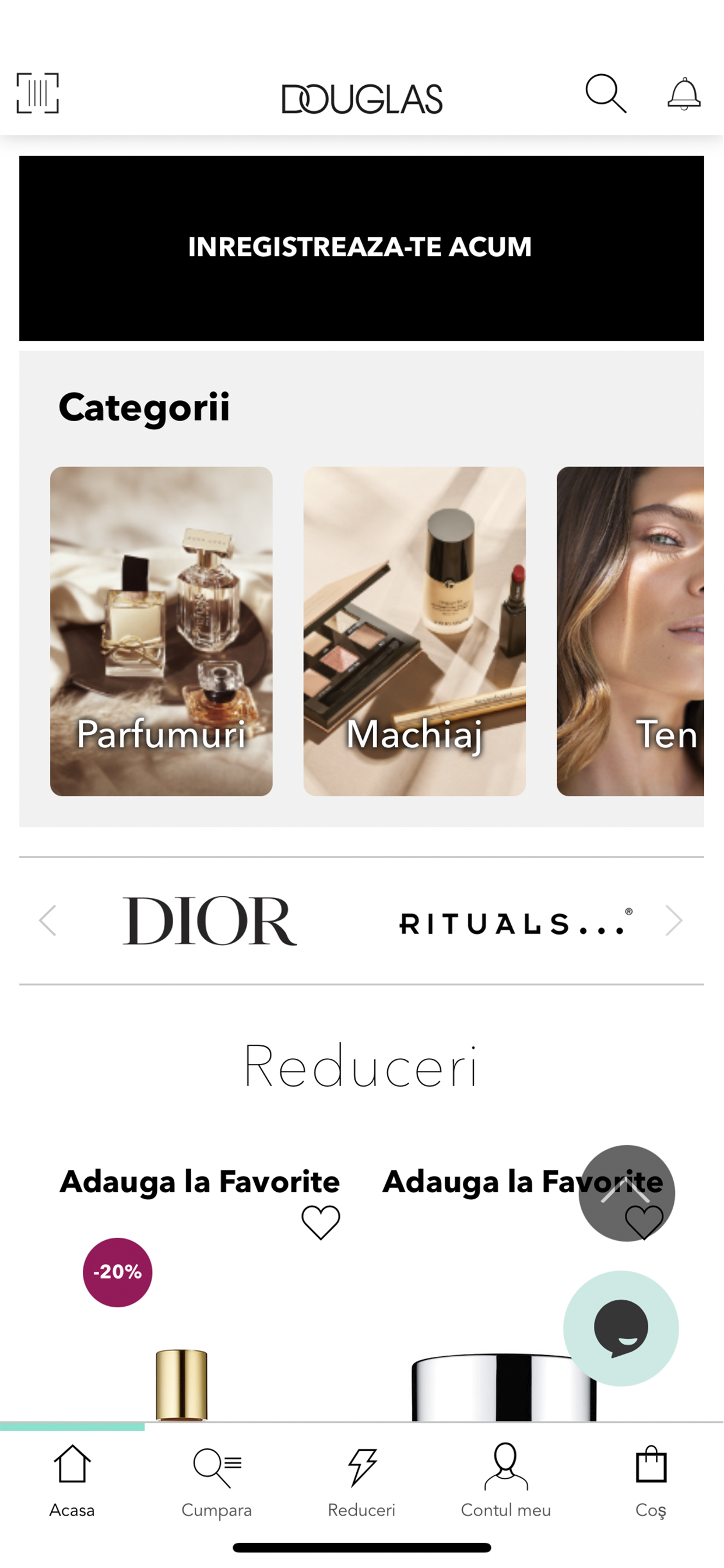The image size is (724, 1568).
Task: Tap the -20% discount badge
Action: (117, 1272)
